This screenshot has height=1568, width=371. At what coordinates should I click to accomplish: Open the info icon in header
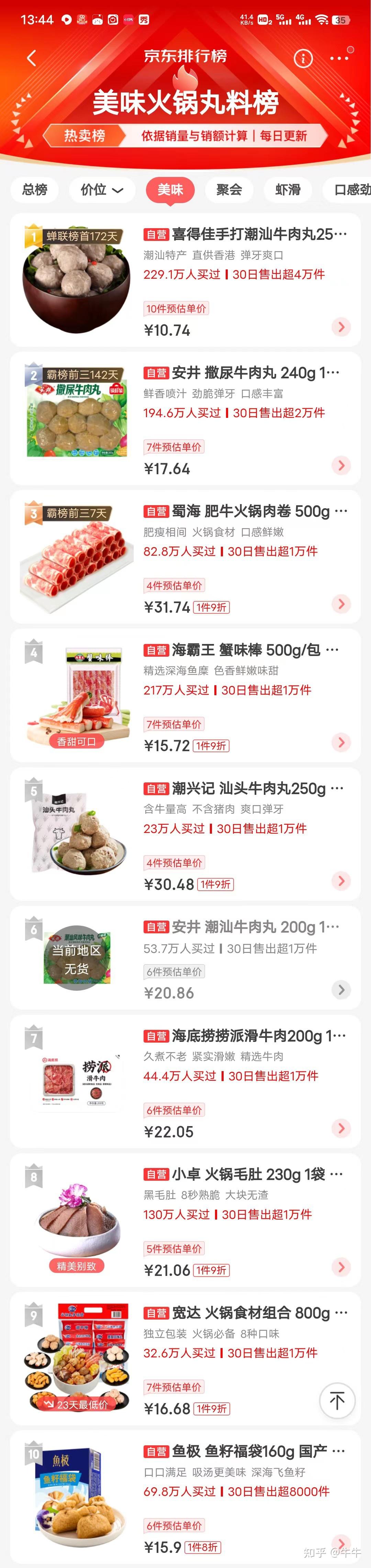(x=303, y=58)
